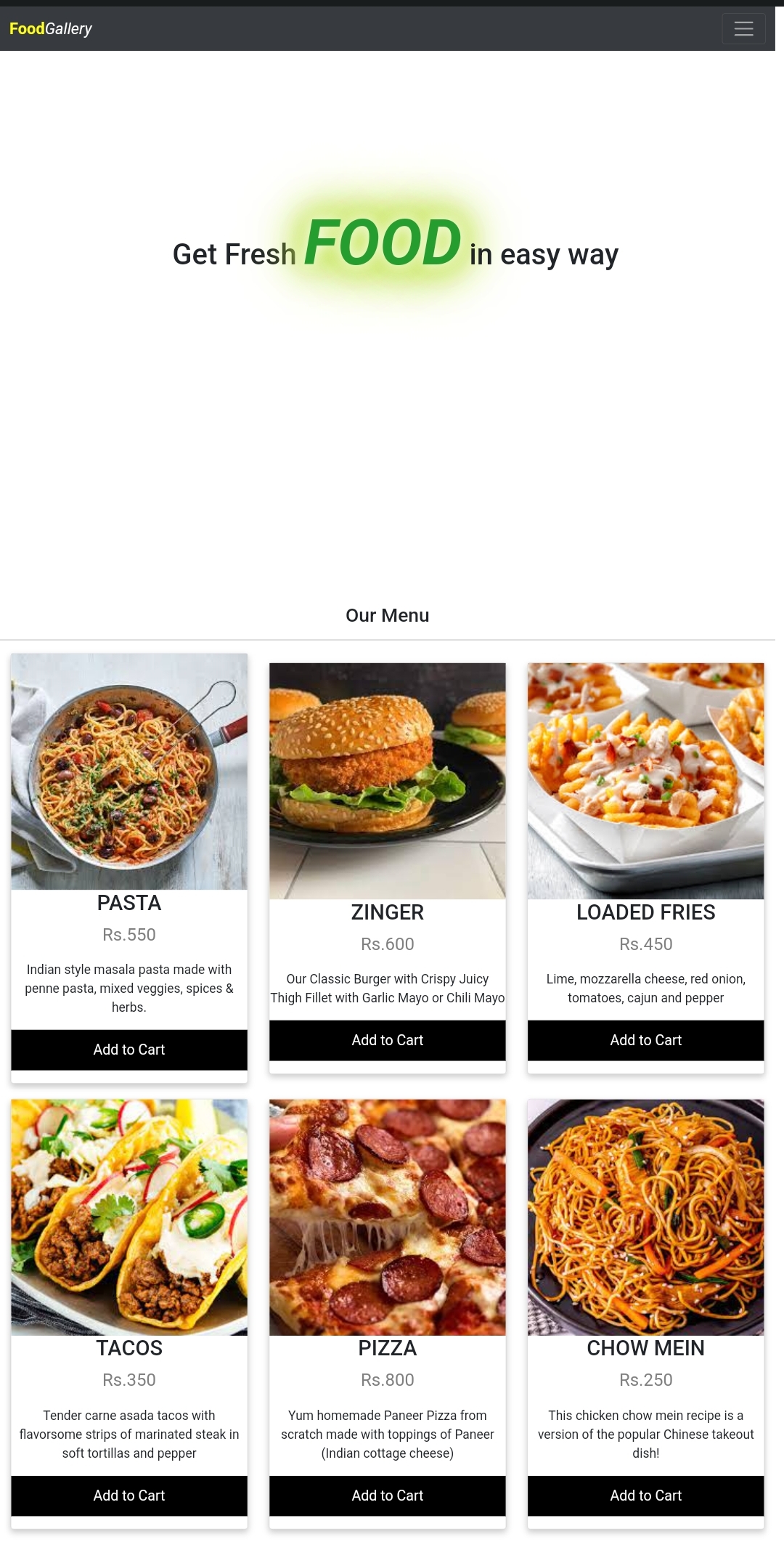
Task: Add the Pizza to cart
Action: [387, 1496]
